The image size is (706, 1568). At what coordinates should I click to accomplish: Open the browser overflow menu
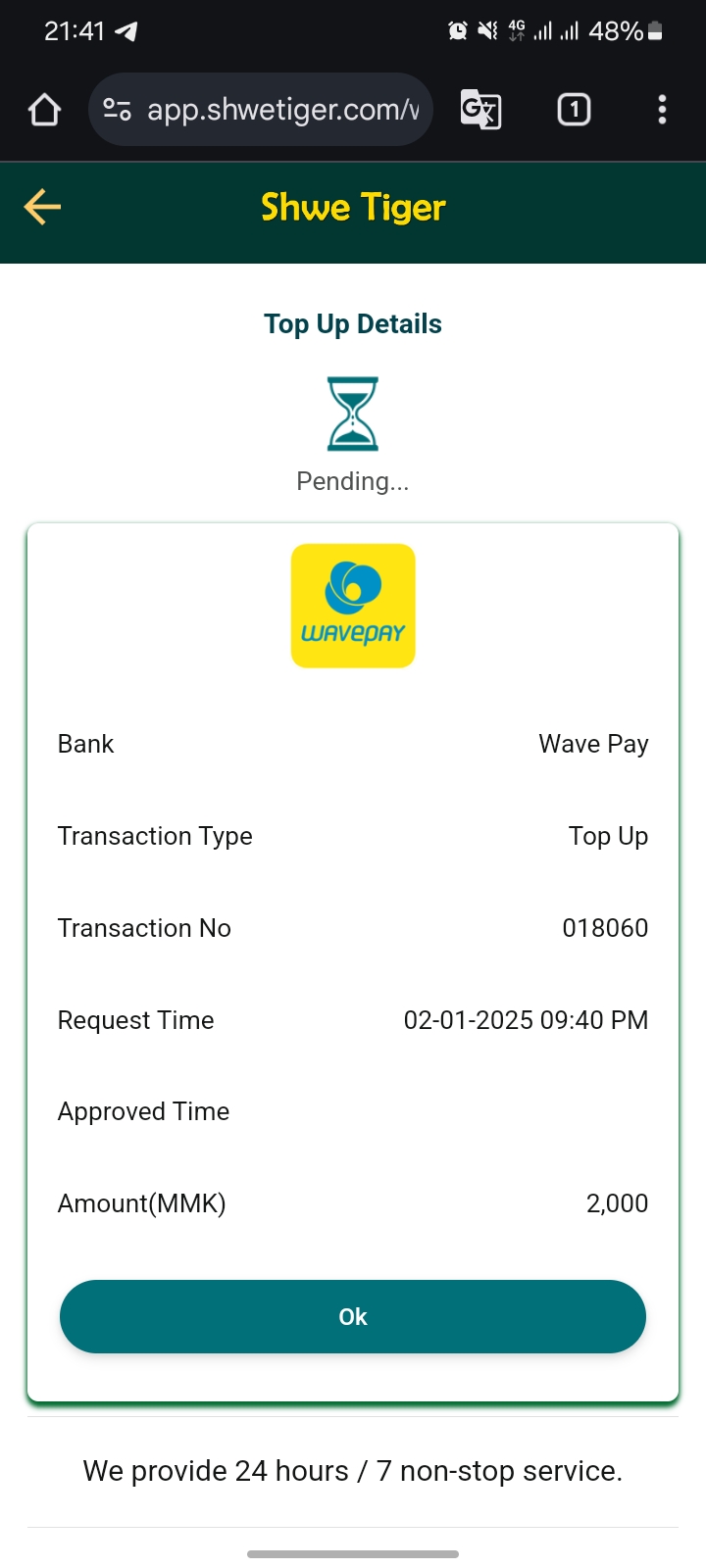click(x=663, y=110)
